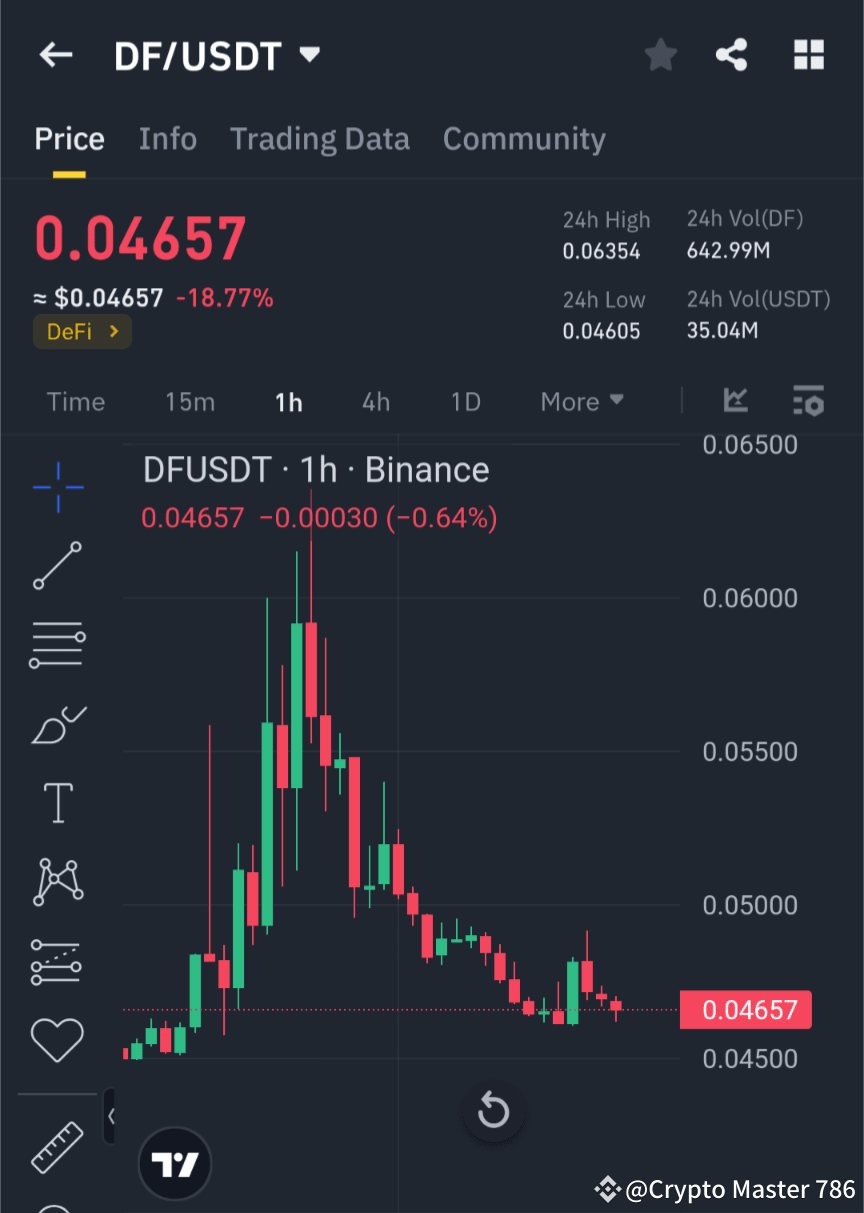This screenshot has height=1213, width=864.
Task: Select the trend line drawing tool
Action: [x=57, y=565]
